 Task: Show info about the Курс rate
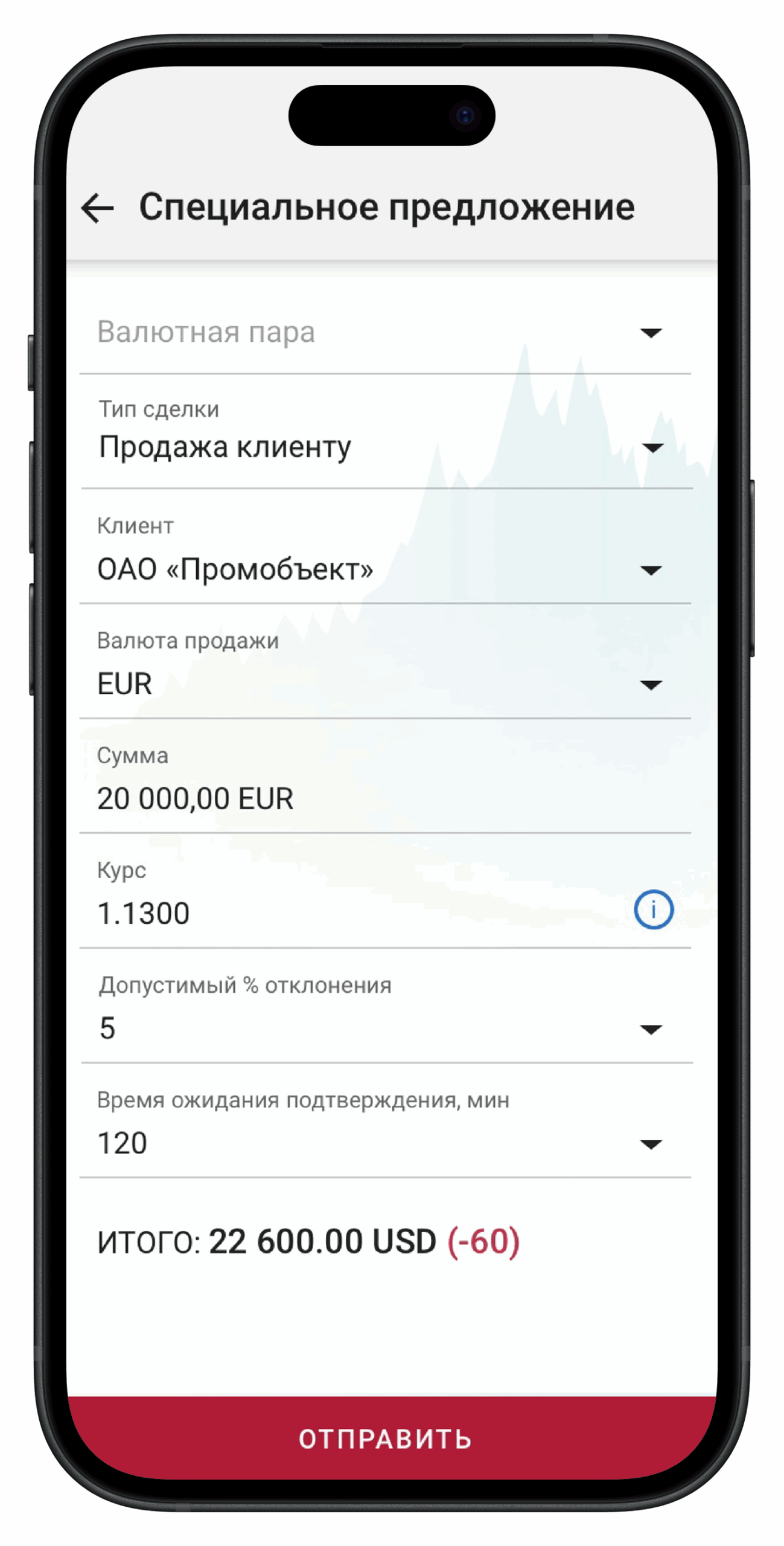(654, 909)
